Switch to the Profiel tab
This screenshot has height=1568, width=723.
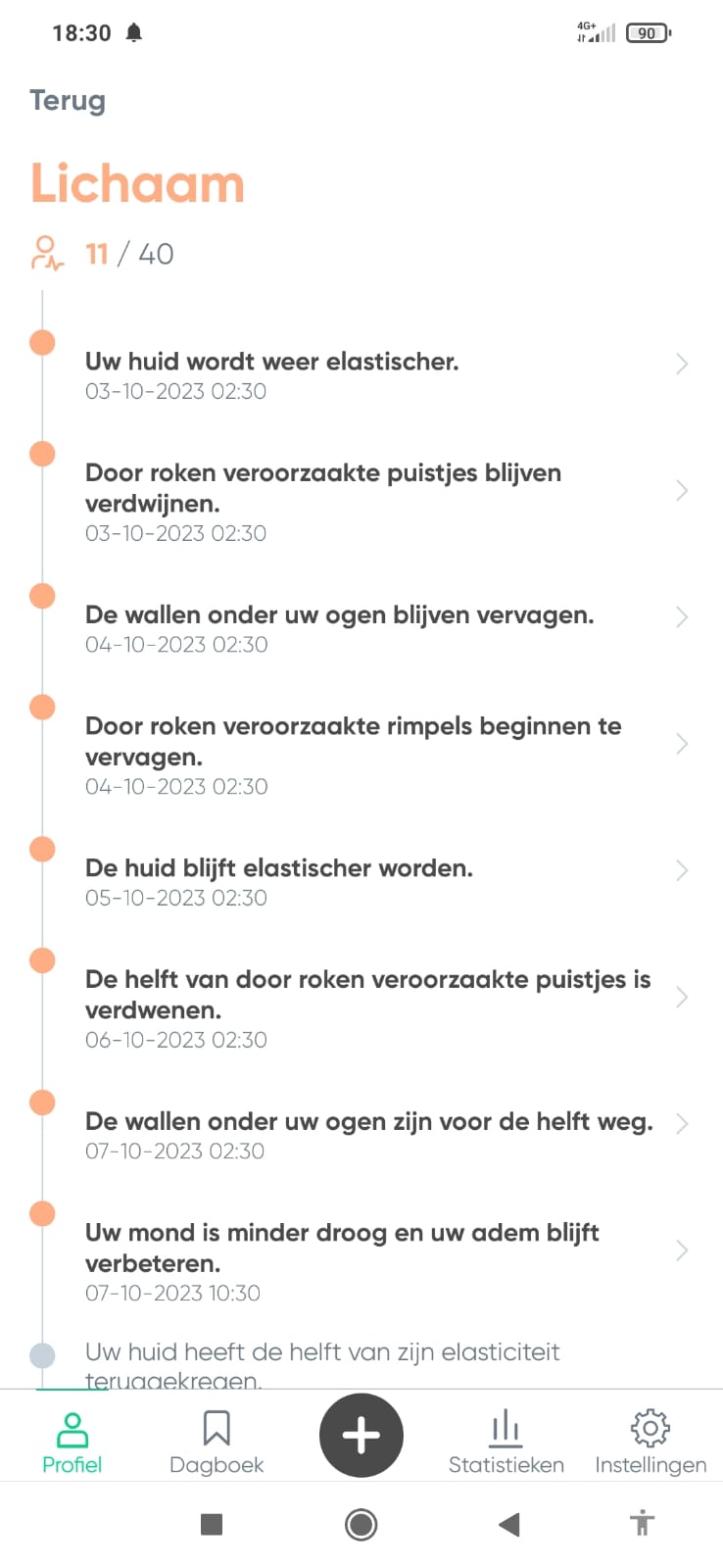(72, 1443)
